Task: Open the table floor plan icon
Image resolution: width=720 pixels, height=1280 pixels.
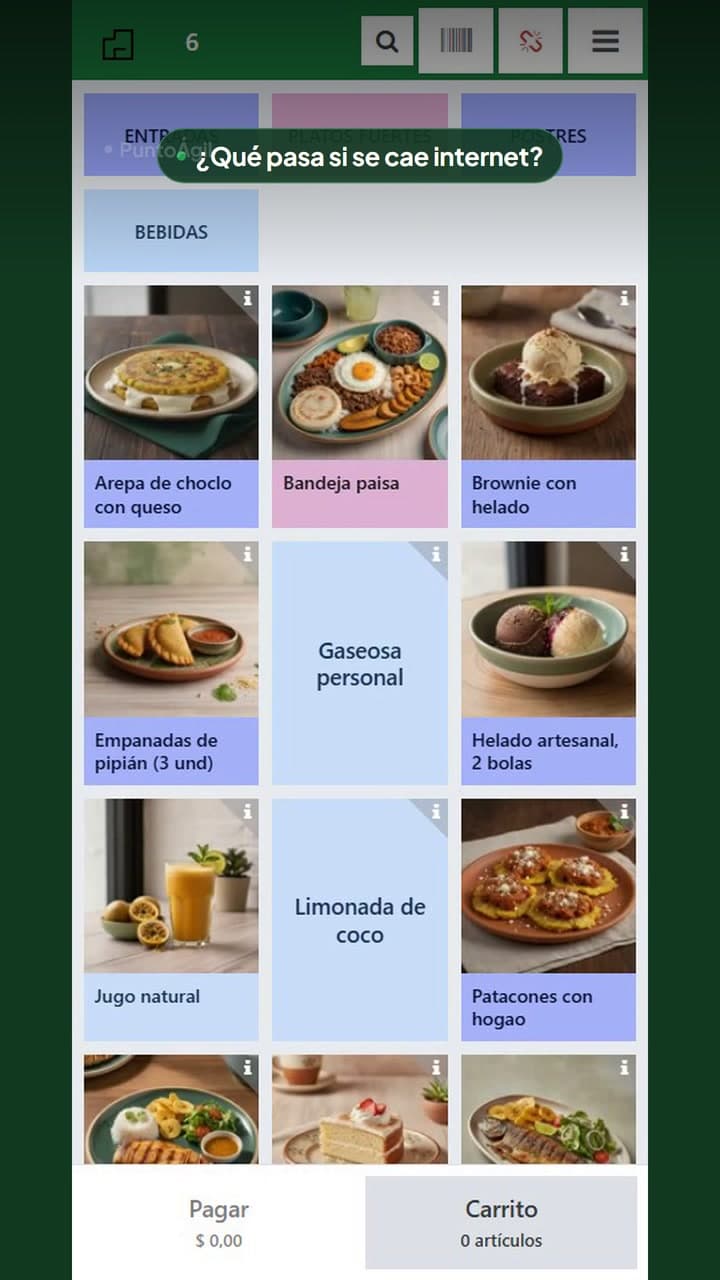Action: click(118, 43)
